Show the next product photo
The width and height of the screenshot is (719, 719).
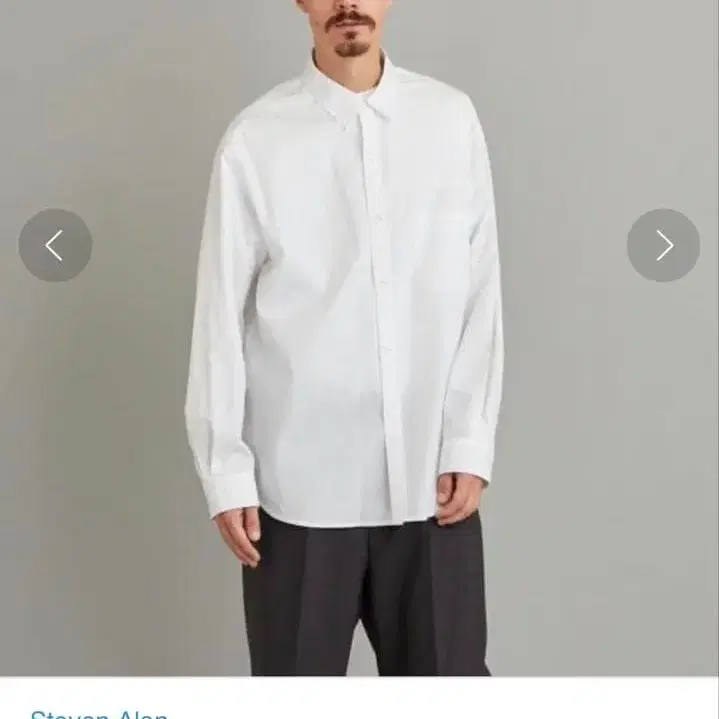pos(663,245)
